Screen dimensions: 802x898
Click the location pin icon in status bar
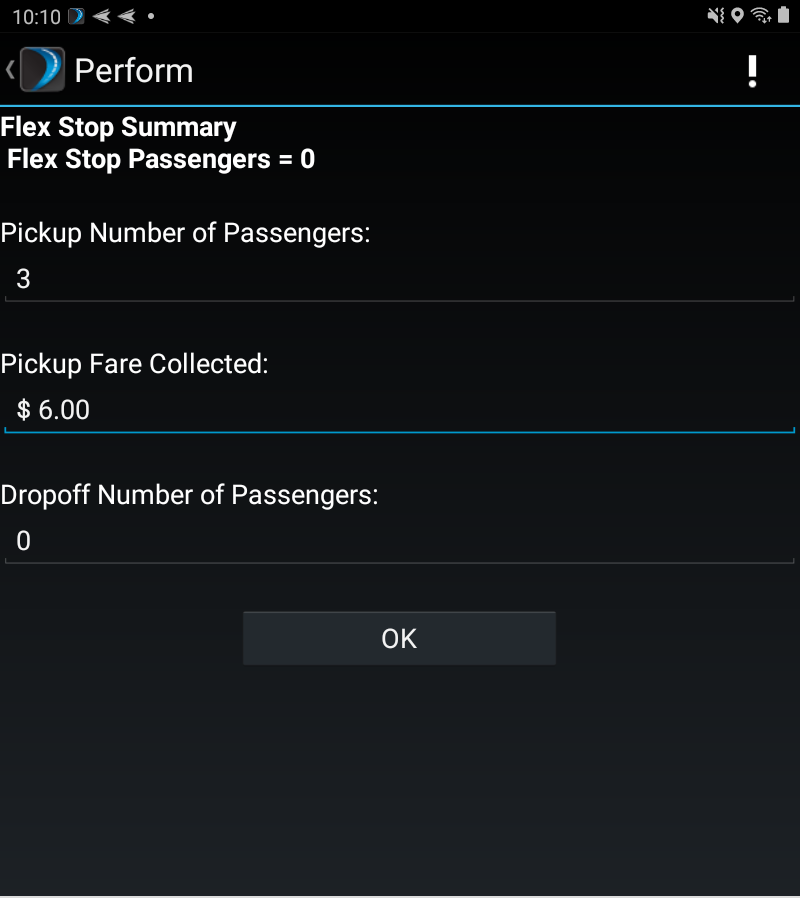(737, 15)
